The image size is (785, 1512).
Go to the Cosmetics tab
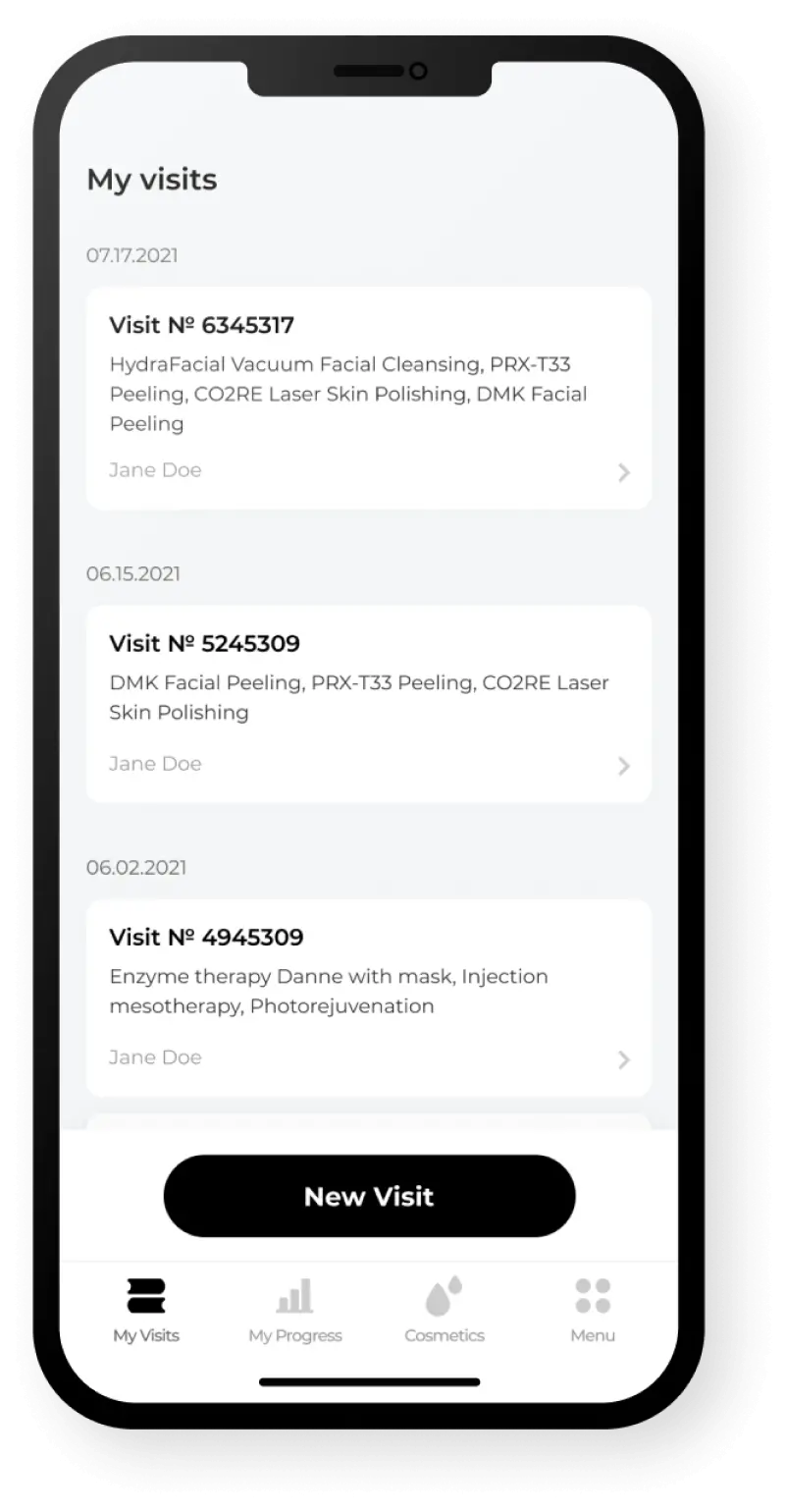click(x=445, y=1311)
